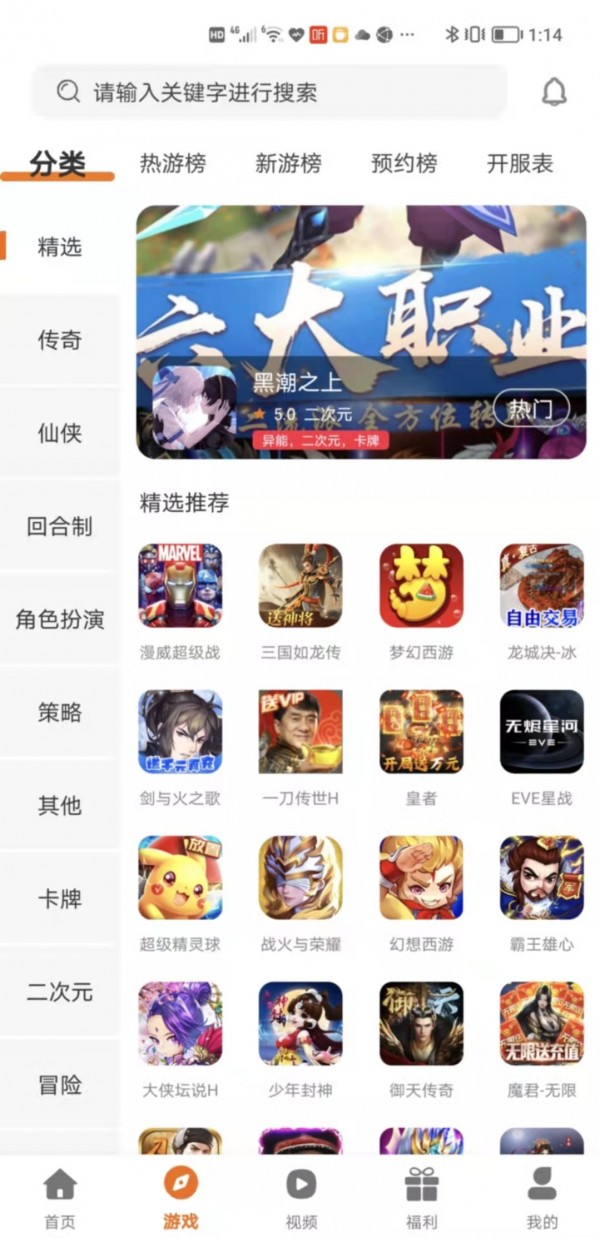Open the 开服表 tab
Image resolution: width=600 pixels, height=1238 pixels.
tap(520, 163)
